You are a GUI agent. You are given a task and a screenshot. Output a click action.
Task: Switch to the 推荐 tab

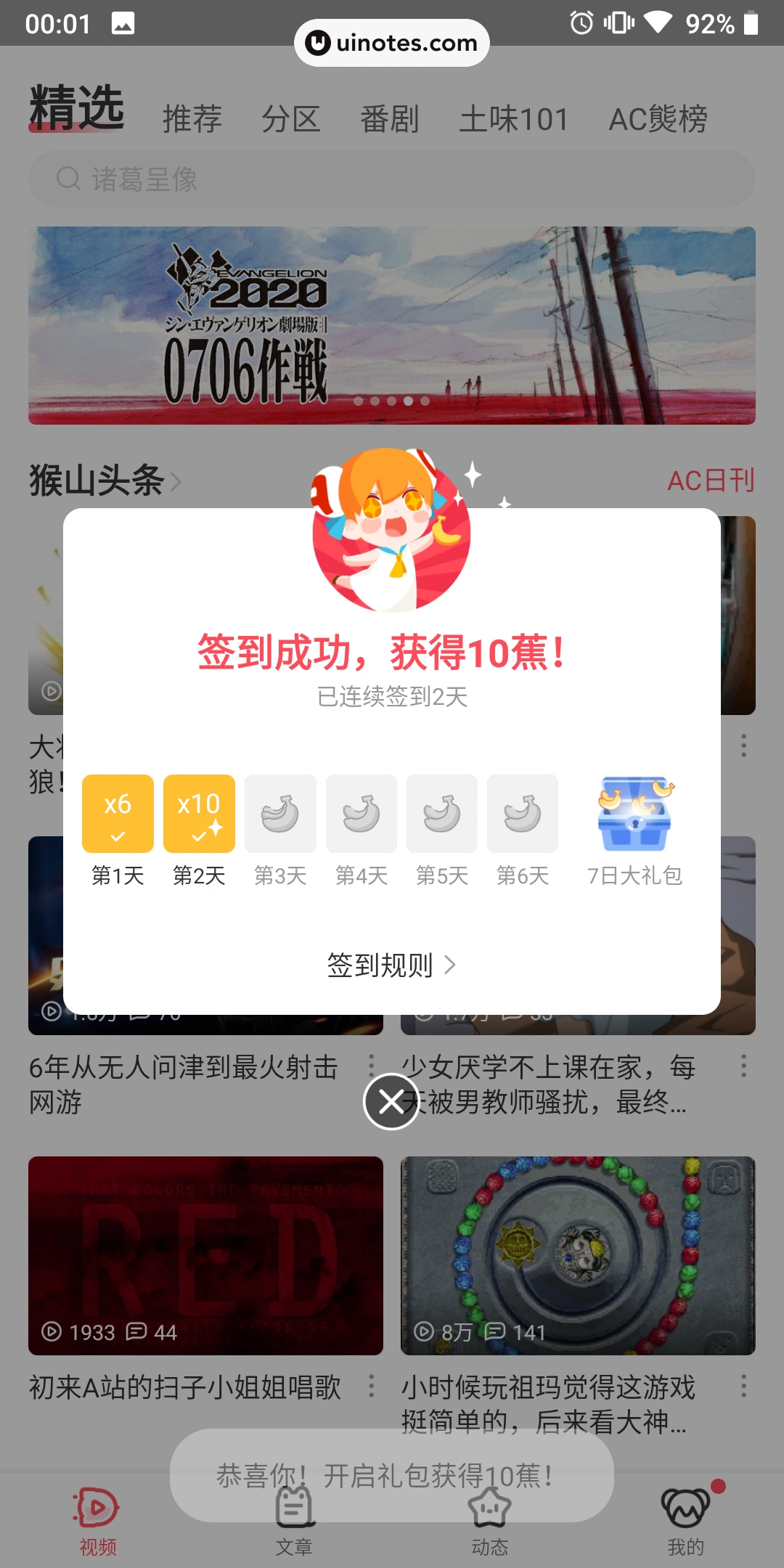coord(192,119)
